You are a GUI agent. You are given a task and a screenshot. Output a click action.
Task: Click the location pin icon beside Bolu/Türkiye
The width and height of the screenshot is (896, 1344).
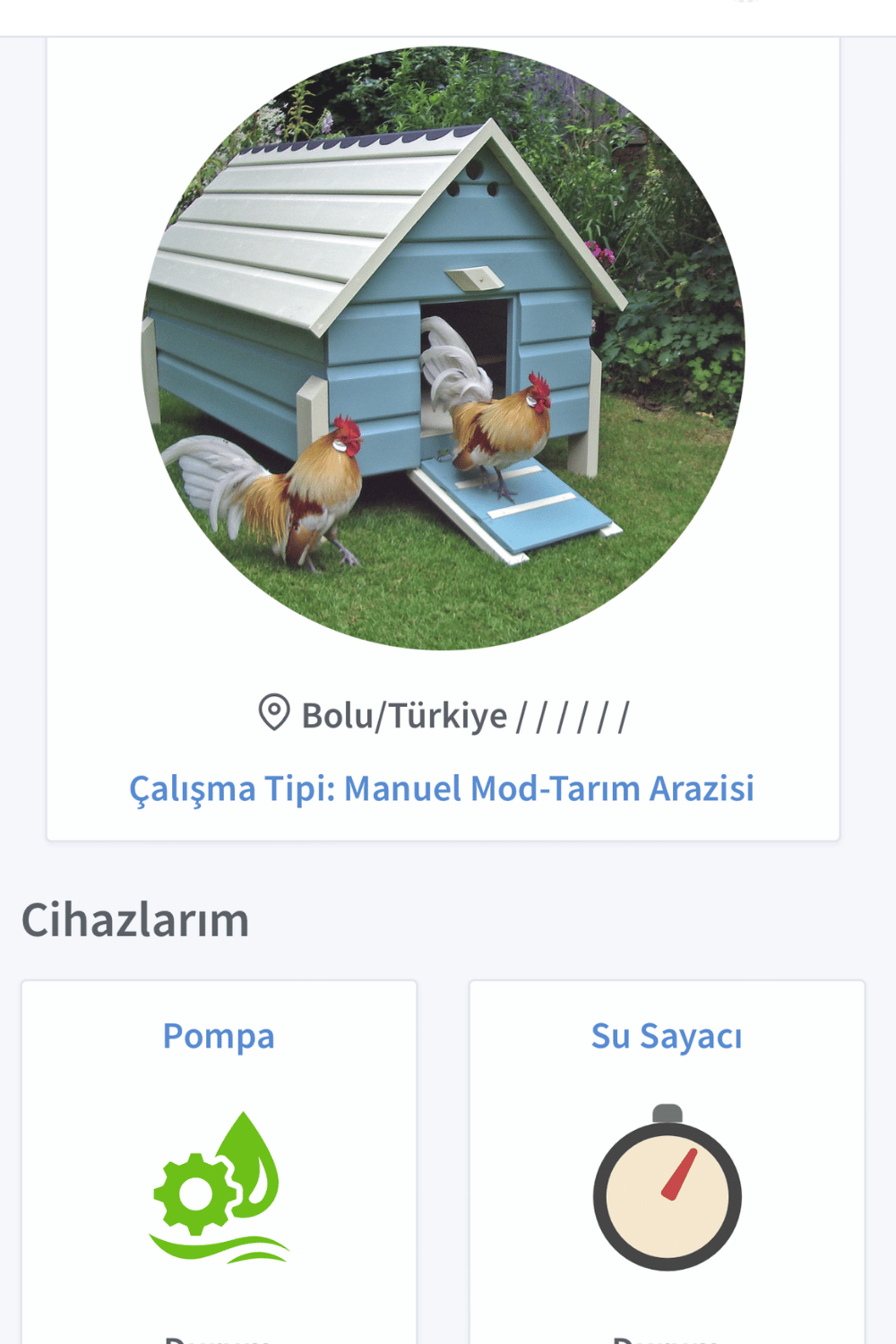(273, 712)
